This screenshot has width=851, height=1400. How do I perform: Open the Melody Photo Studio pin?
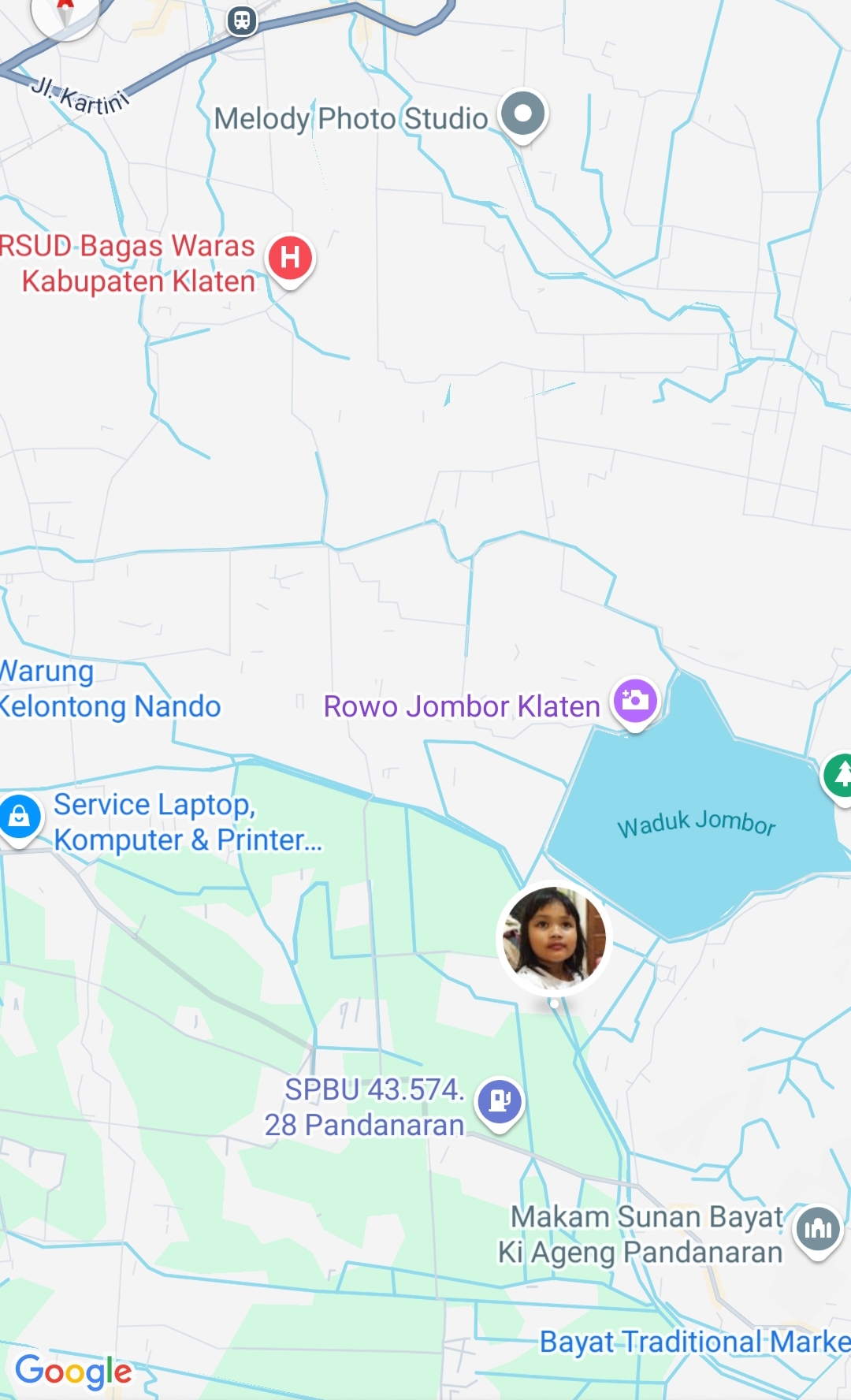click(x=523, y=114)
